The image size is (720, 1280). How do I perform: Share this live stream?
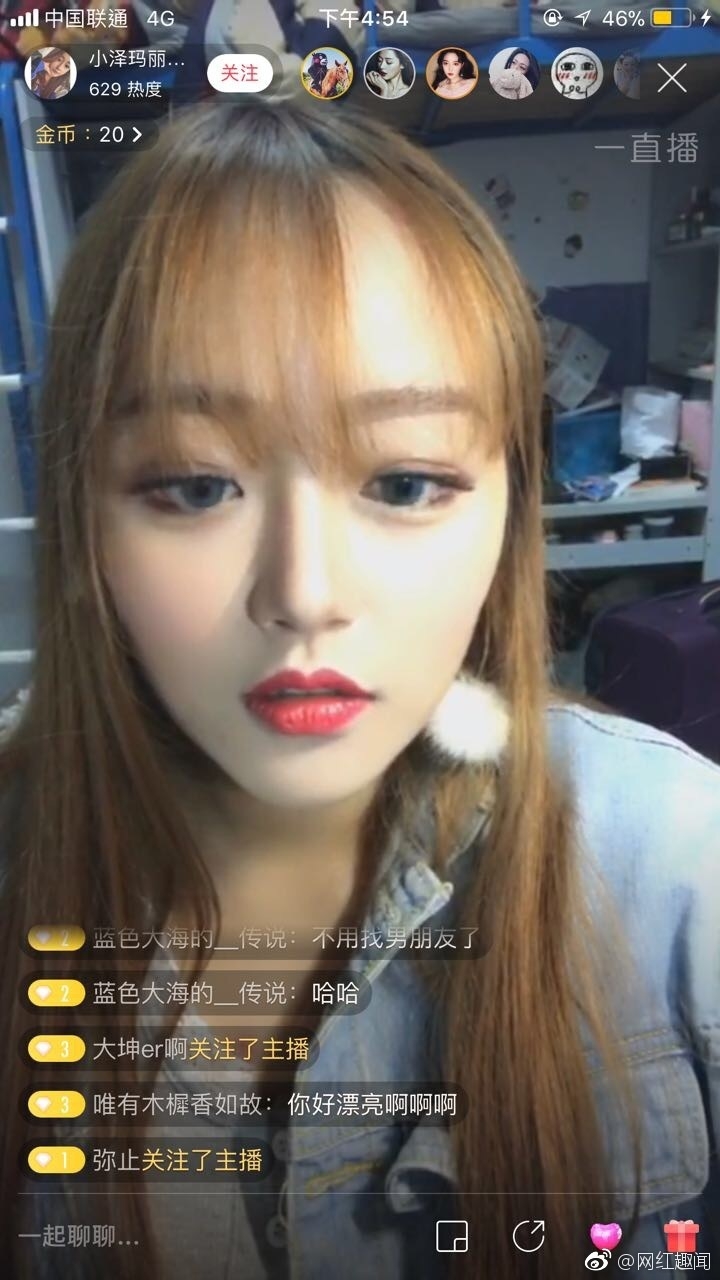click(528, 1236)
